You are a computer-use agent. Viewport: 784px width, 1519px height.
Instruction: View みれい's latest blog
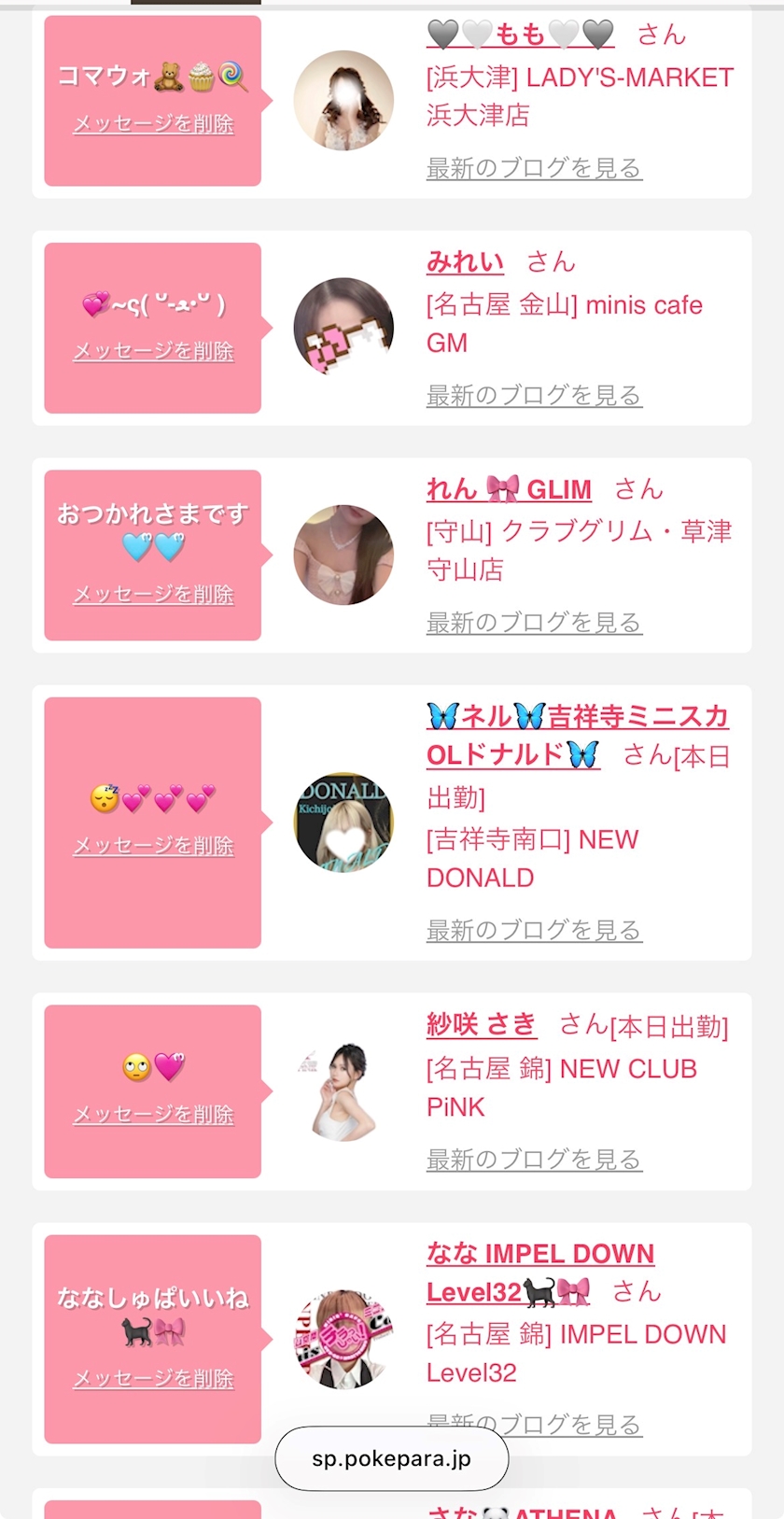pos(534,395)
